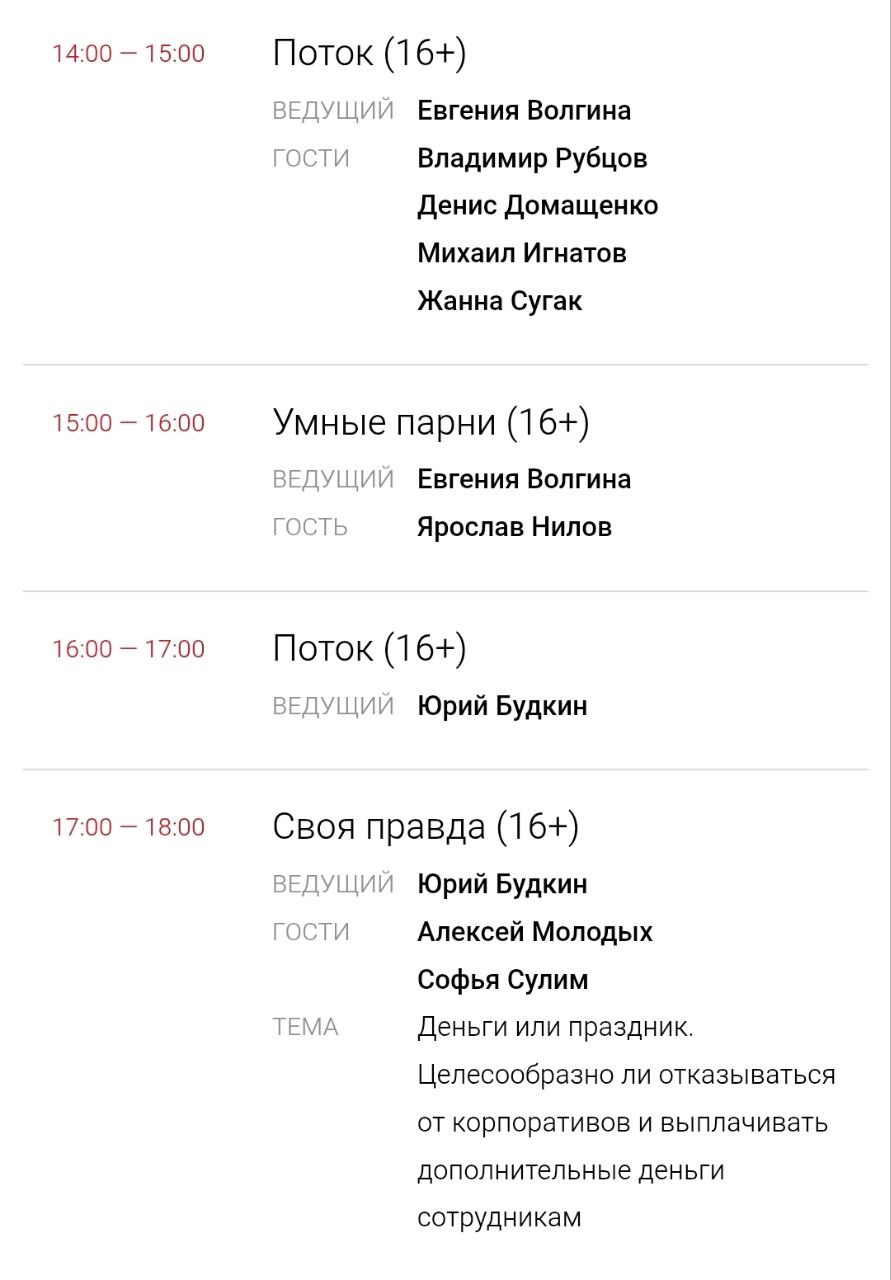Open the Умные парни (16+) program
The width and height of the screenshot is (891, 1280).
coord(430,423)
